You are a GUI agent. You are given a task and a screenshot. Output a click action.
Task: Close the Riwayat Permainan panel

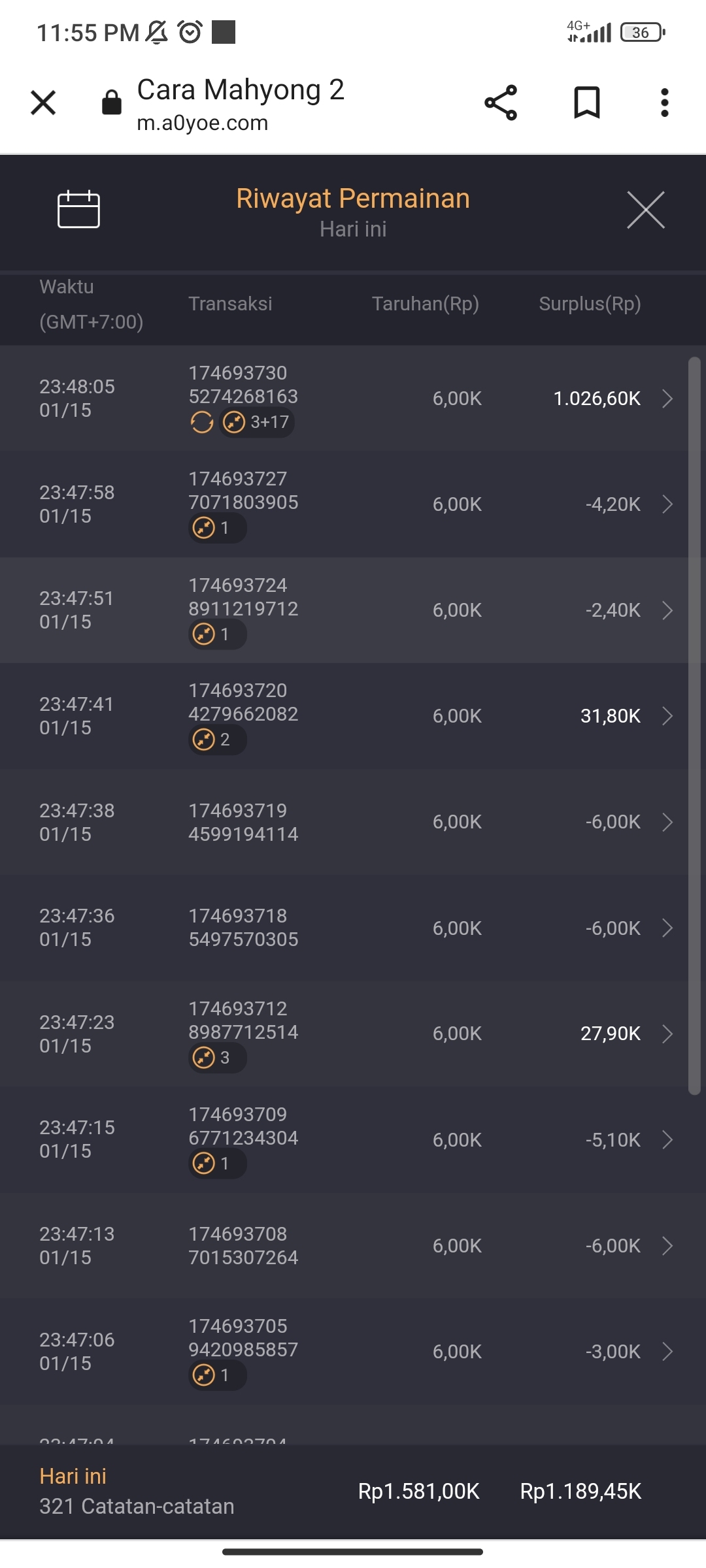(645, 210)
